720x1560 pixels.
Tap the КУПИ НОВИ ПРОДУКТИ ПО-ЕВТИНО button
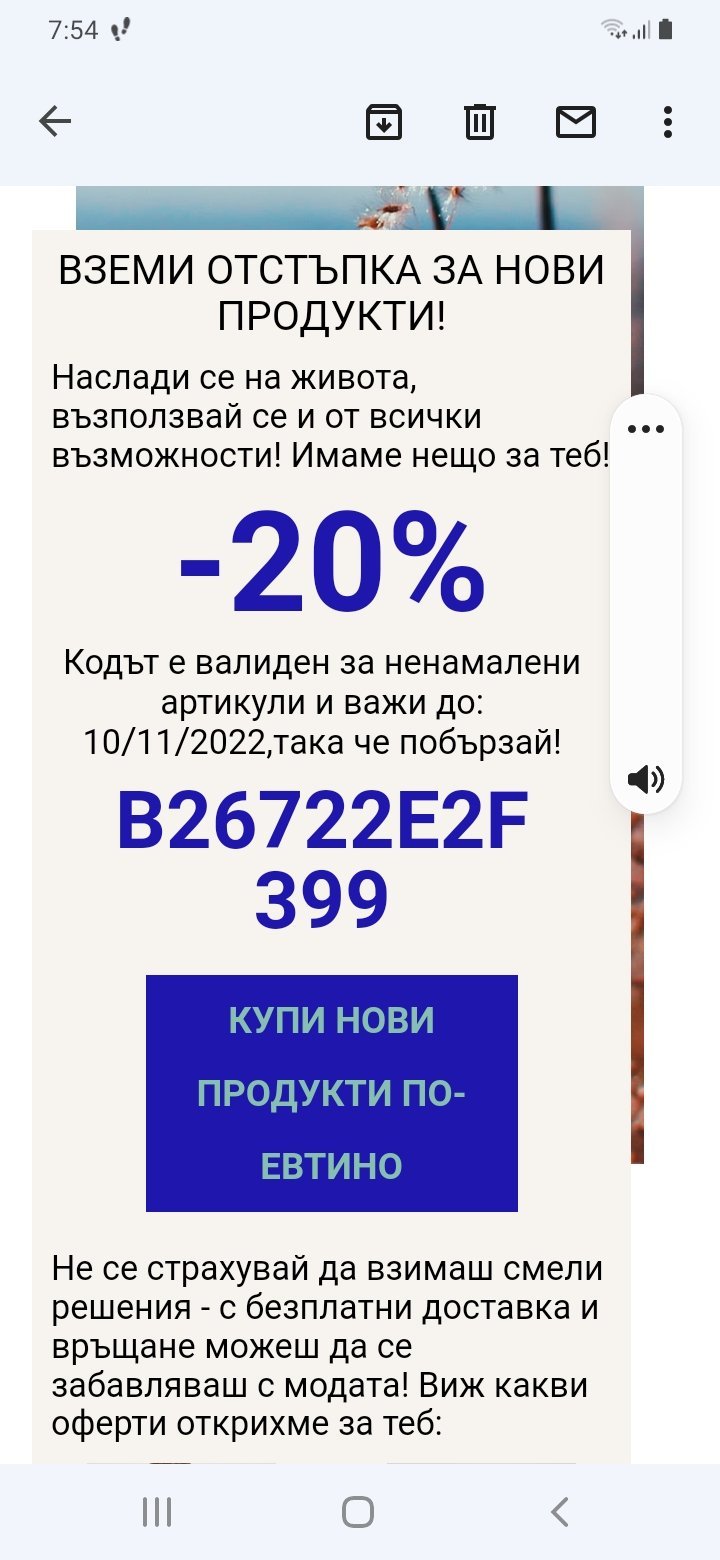[332, 1093]
